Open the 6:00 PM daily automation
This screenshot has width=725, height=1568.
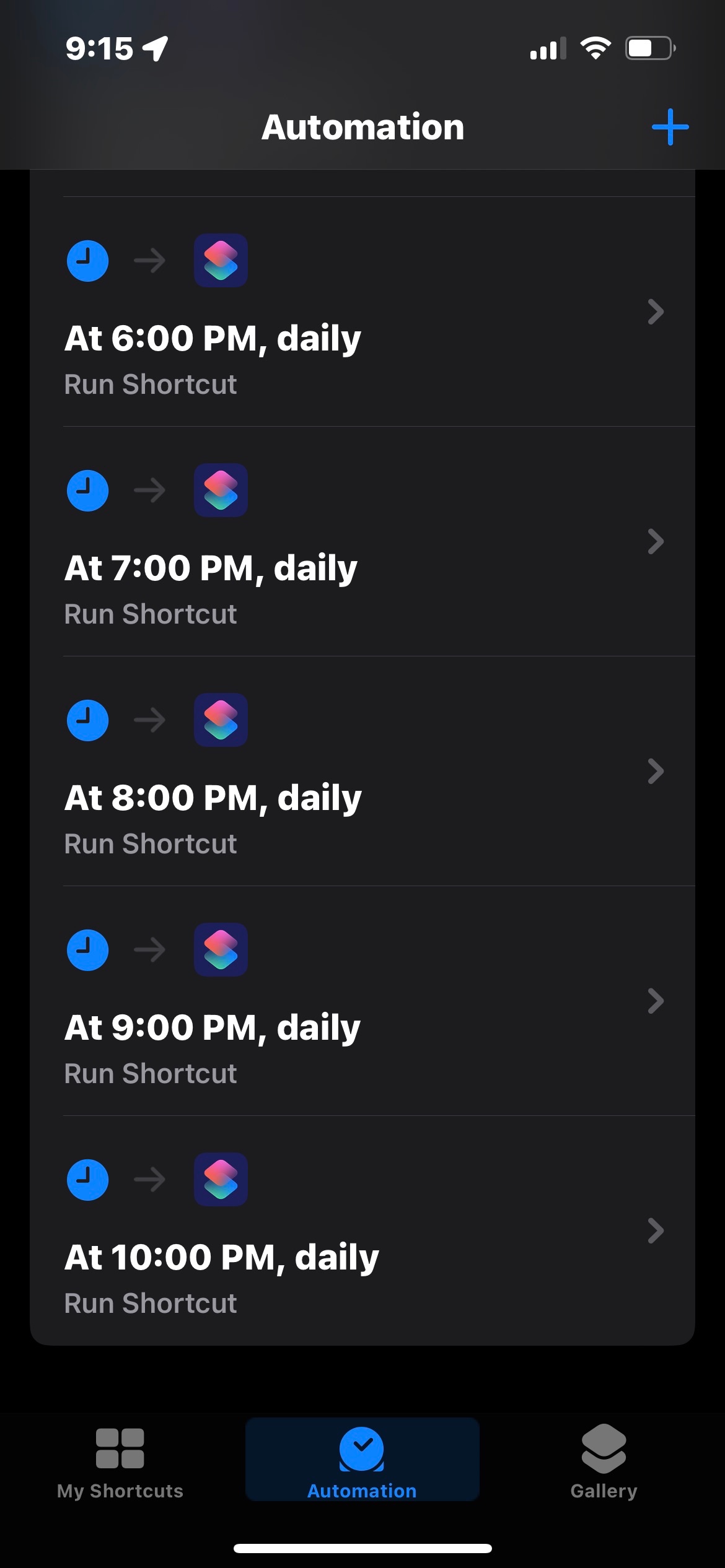362,312
